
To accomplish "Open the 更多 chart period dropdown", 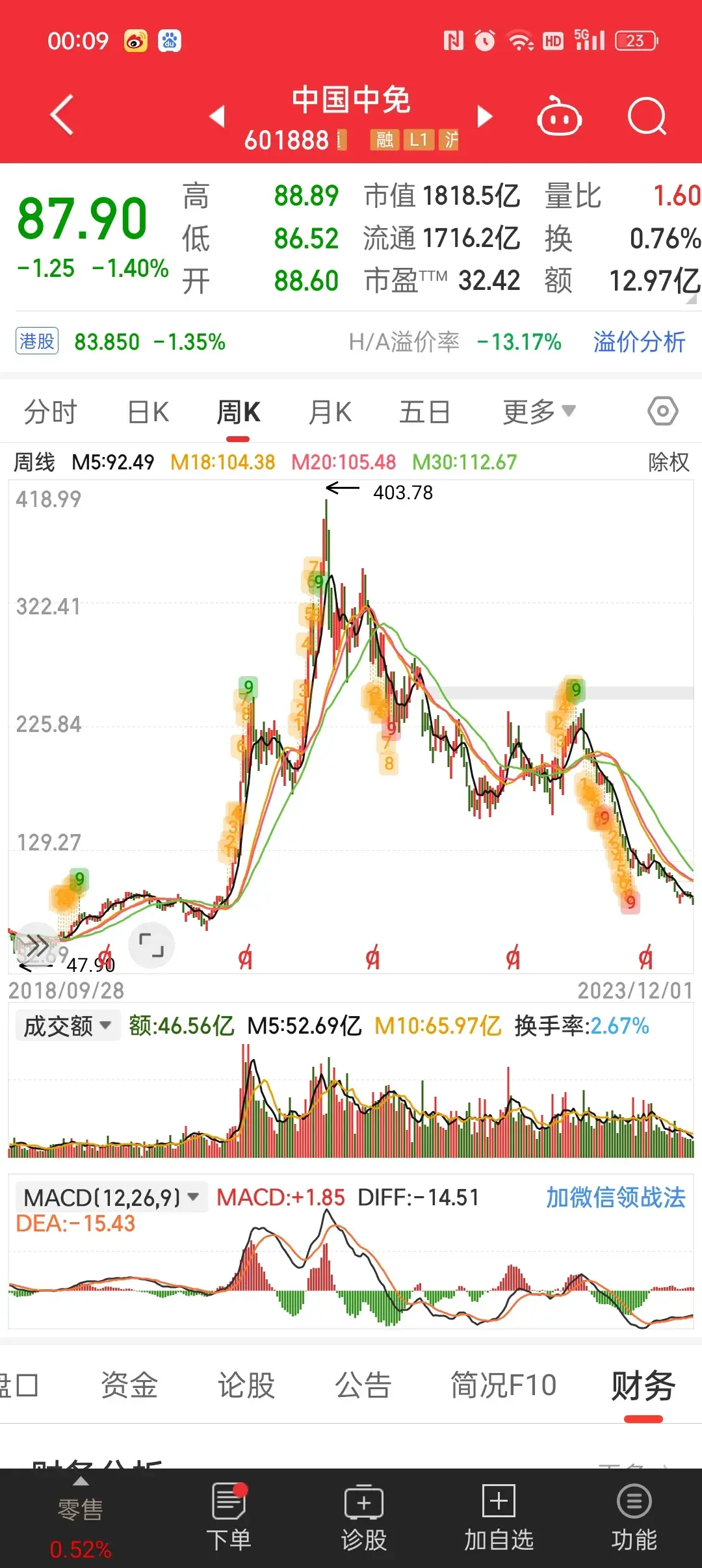I will pos(537,410).
